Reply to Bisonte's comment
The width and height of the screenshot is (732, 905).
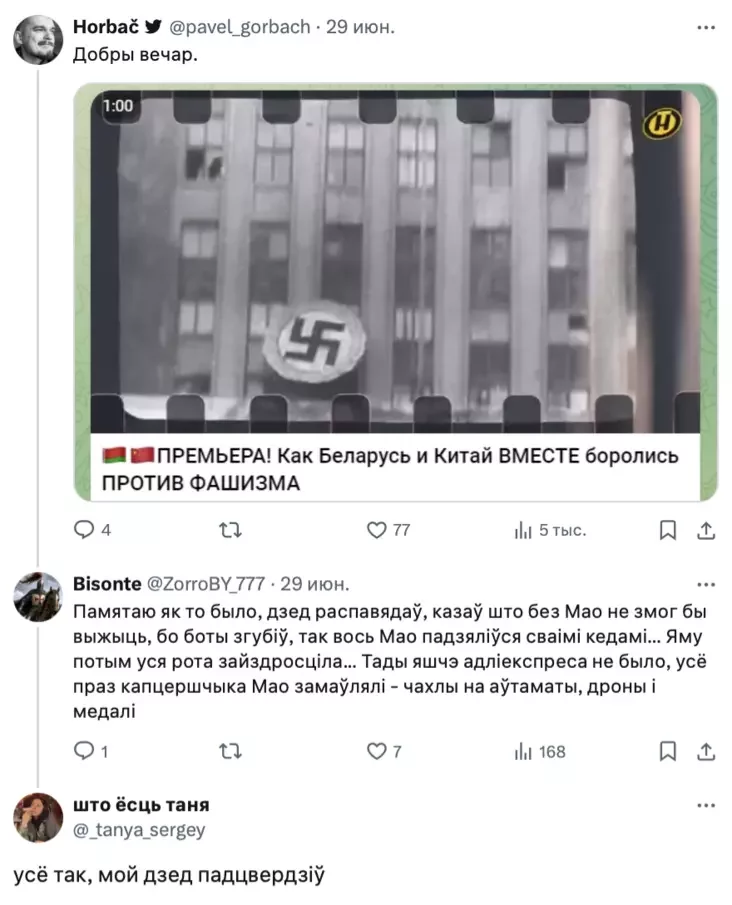click(87, 751)
